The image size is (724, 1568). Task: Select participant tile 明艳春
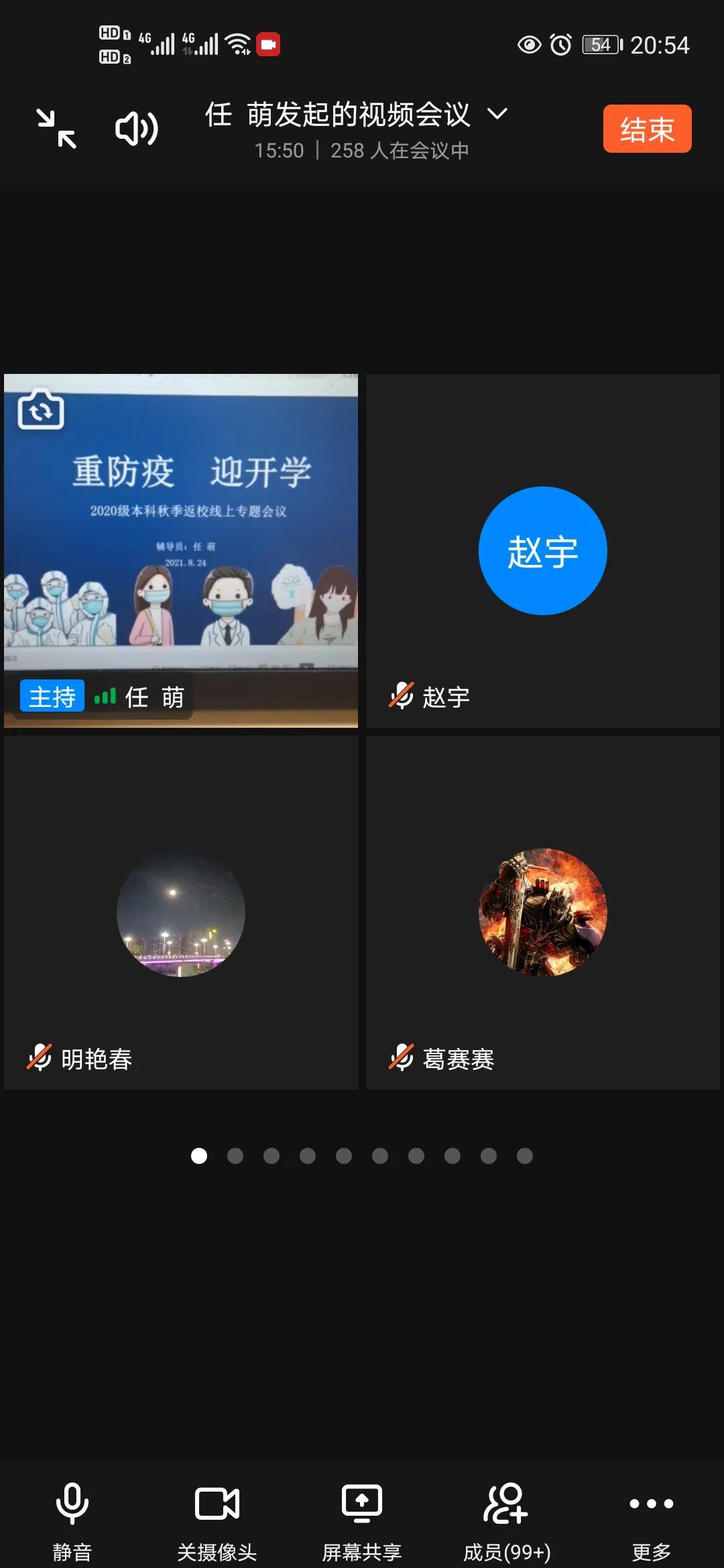click(x=181, y=913)
